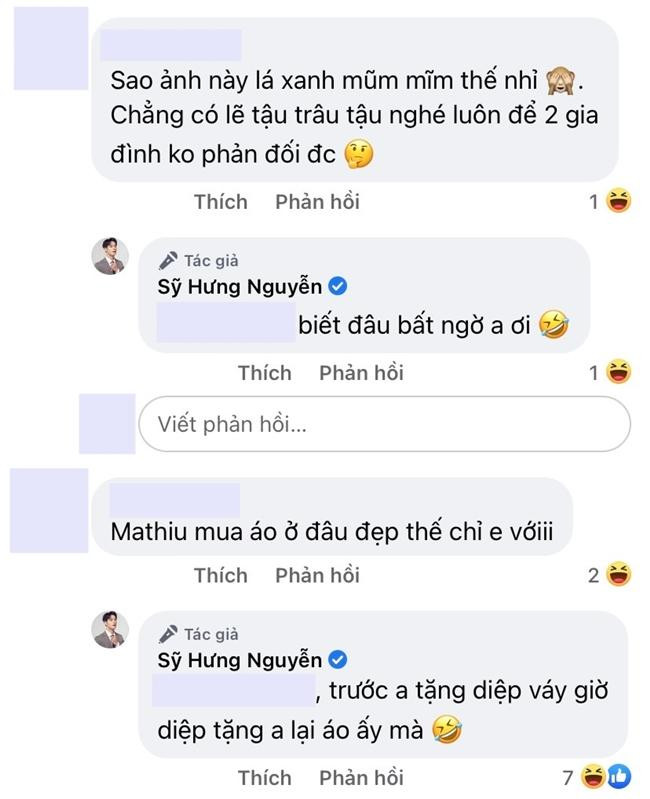650x799 pixels.
Task: Like the 'trước a tặng diệp váy' reply
Action: click(264, 777)
